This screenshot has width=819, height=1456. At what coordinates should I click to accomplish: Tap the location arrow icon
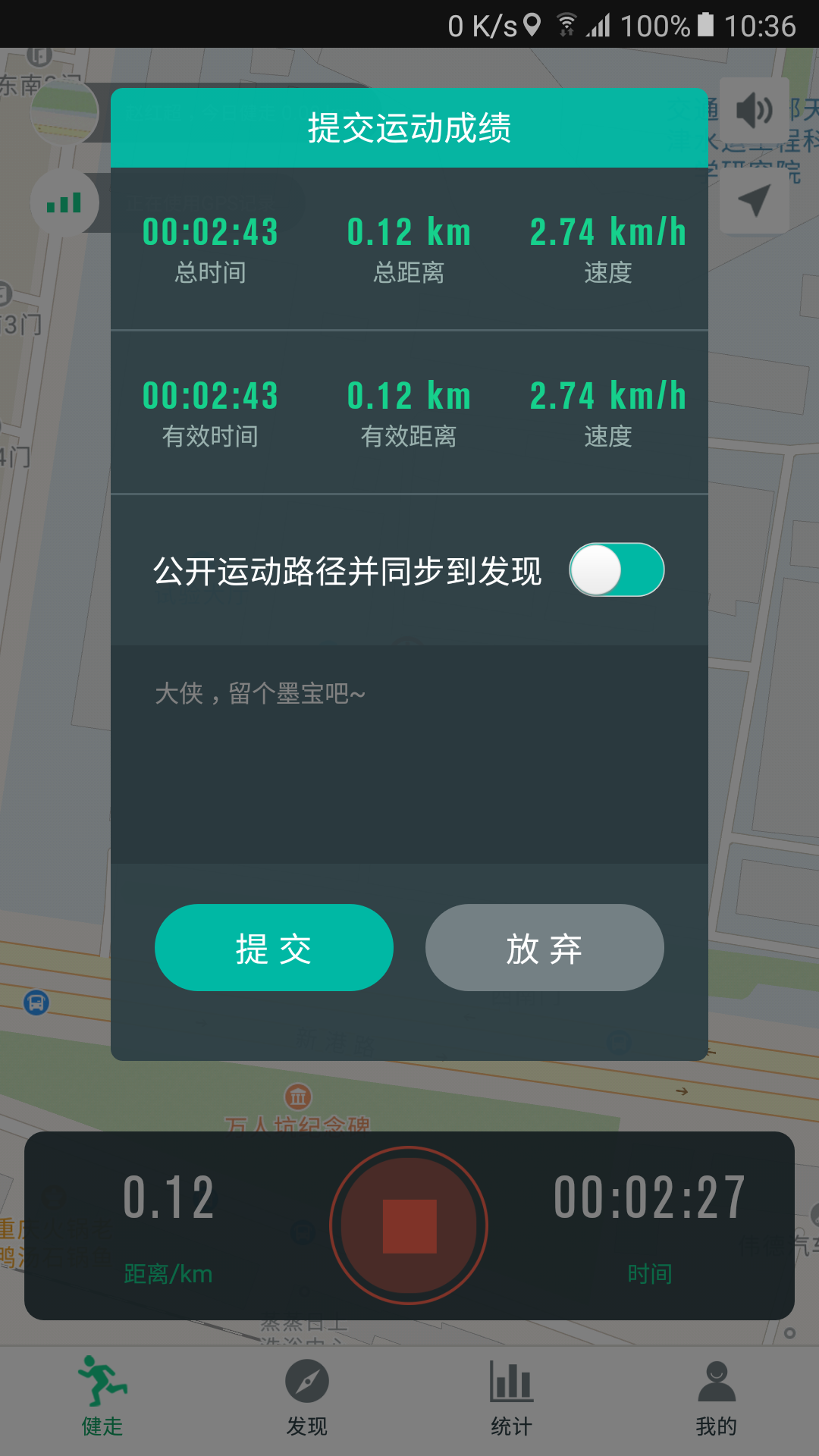click(754, 201)
